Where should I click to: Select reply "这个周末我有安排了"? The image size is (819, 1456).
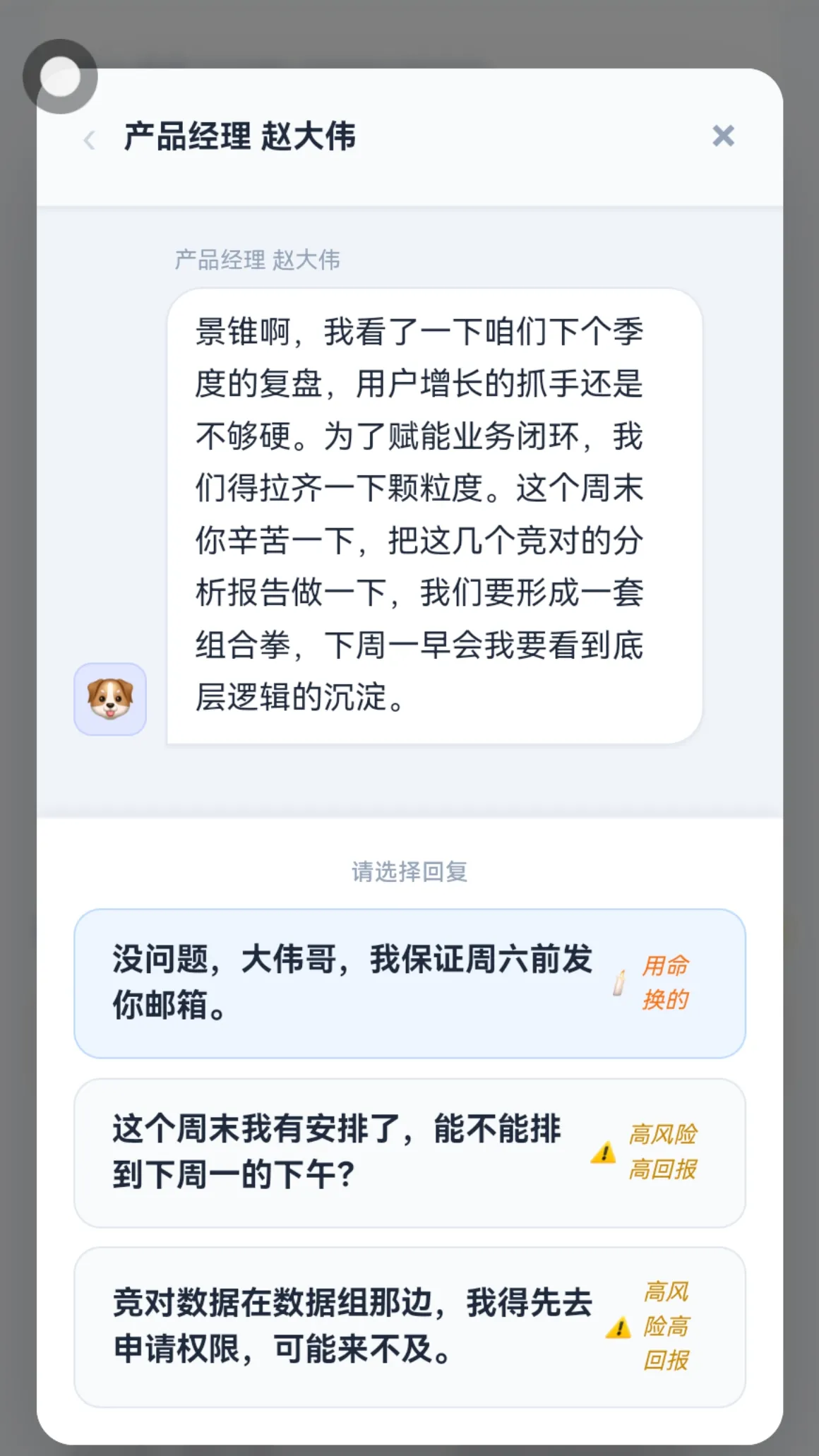coord(409,1152)
